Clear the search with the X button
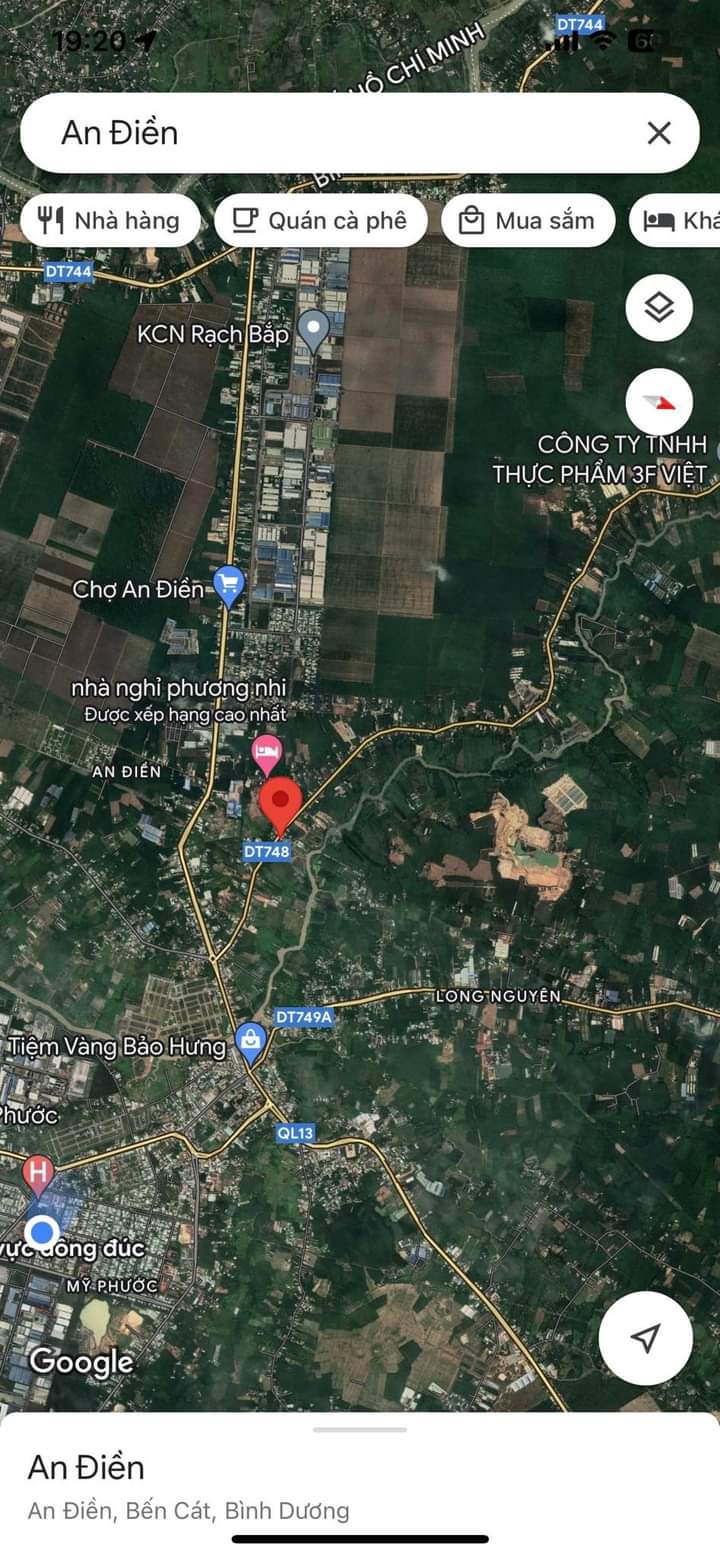The height and width of the screenshot is (1557, 720). point(659,133)
